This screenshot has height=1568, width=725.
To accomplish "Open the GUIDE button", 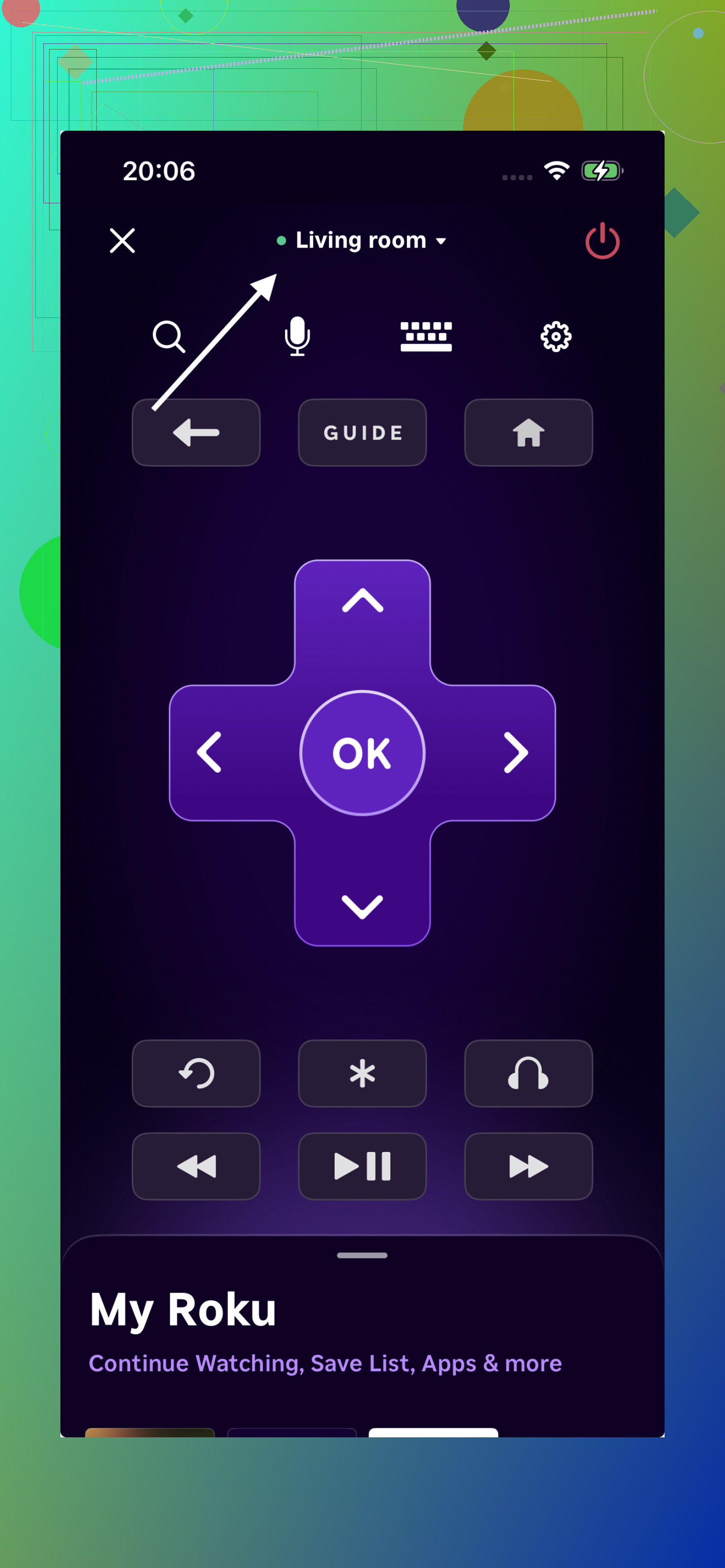I will point(362,433).
